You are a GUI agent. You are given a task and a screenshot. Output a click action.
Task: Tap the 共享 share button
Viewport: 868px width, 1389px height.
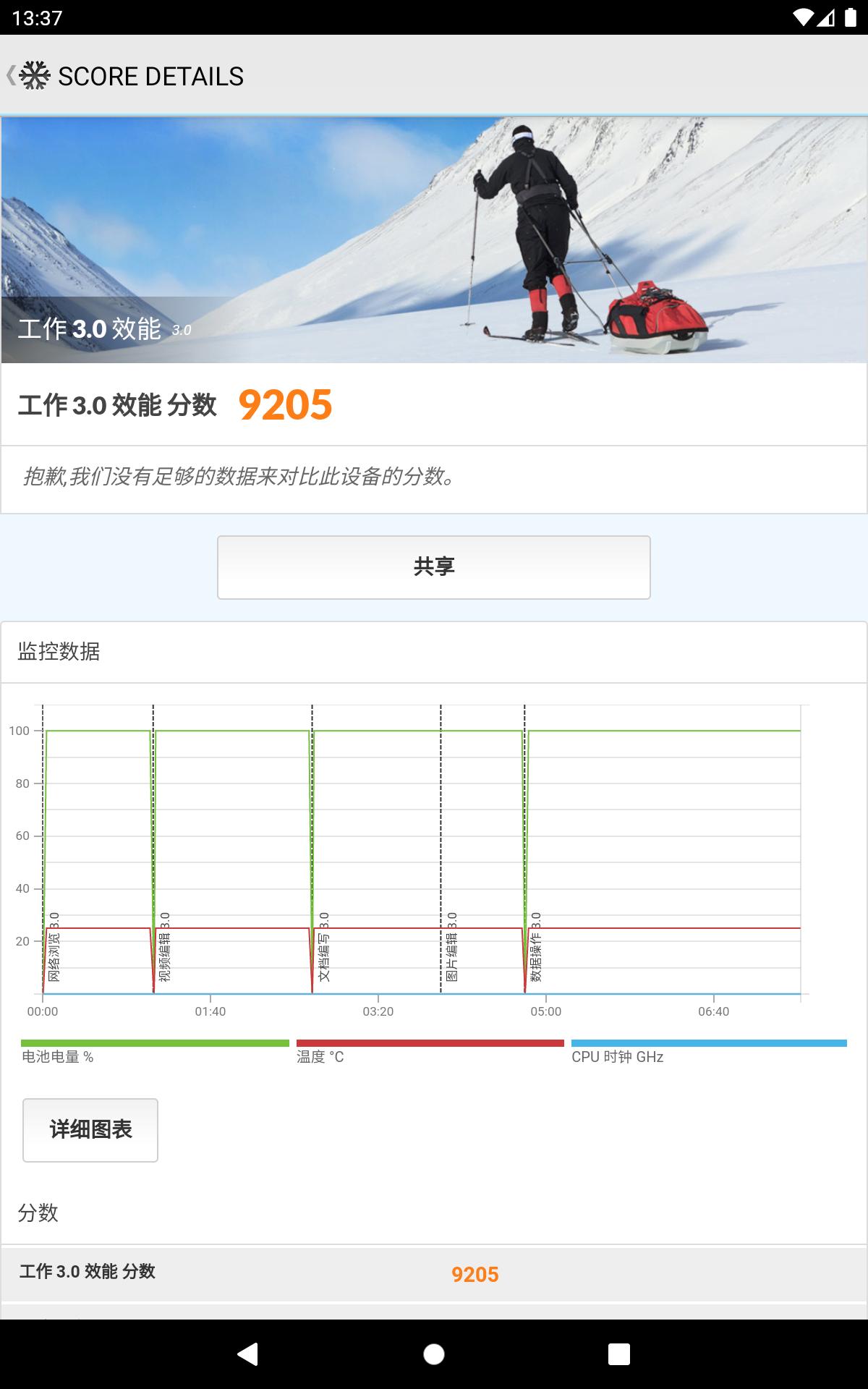coord(434,567)
